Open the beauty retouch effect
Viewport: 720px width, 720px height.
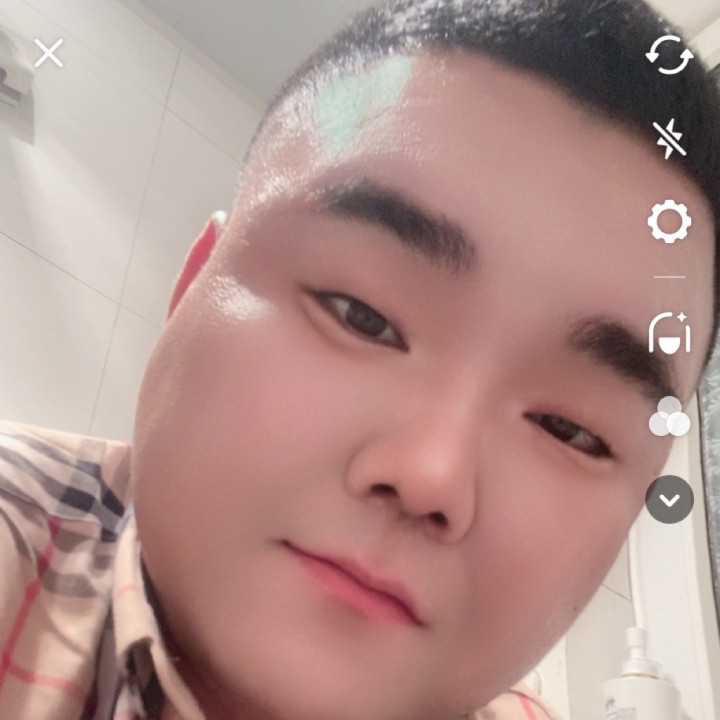669,333
